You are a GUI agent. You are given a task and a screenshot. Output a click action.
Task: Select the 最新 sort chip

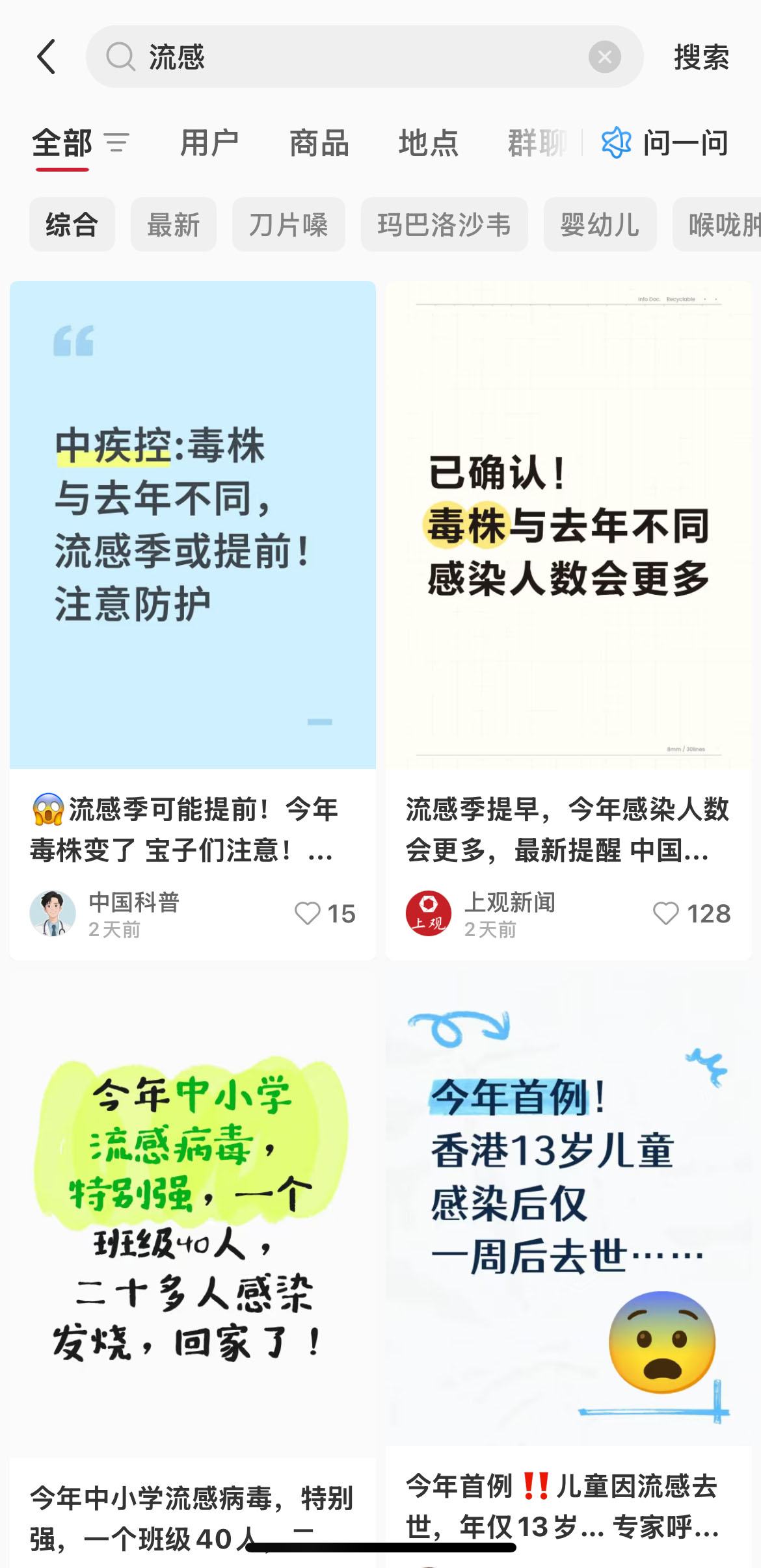tap(173, 225)
